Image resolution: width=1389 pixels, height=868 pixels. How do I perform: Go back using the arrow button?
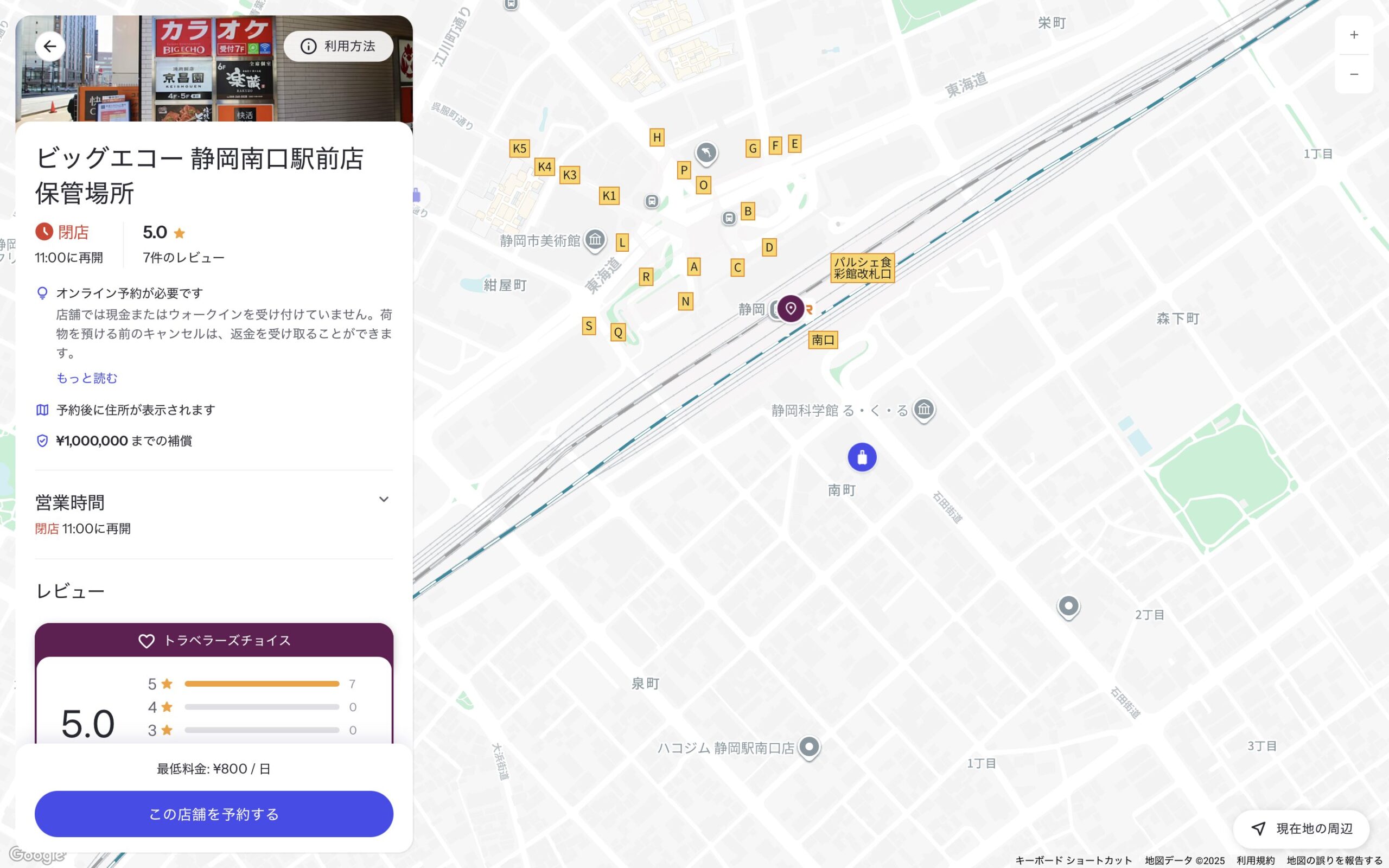pyautogui.click(x=50, y=47)
